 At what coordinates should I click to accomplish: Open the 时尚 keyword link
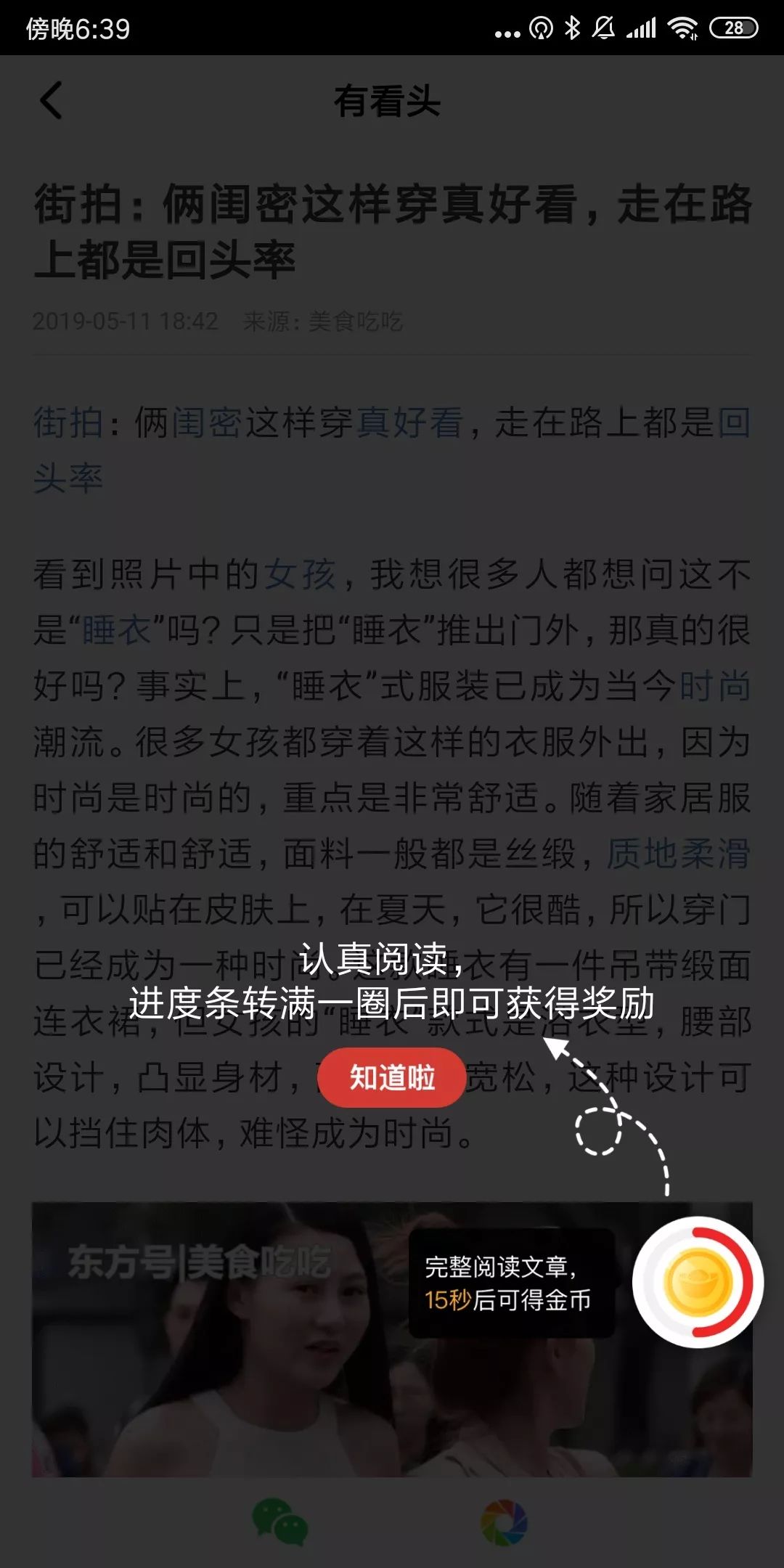click(x=714, y=686)
